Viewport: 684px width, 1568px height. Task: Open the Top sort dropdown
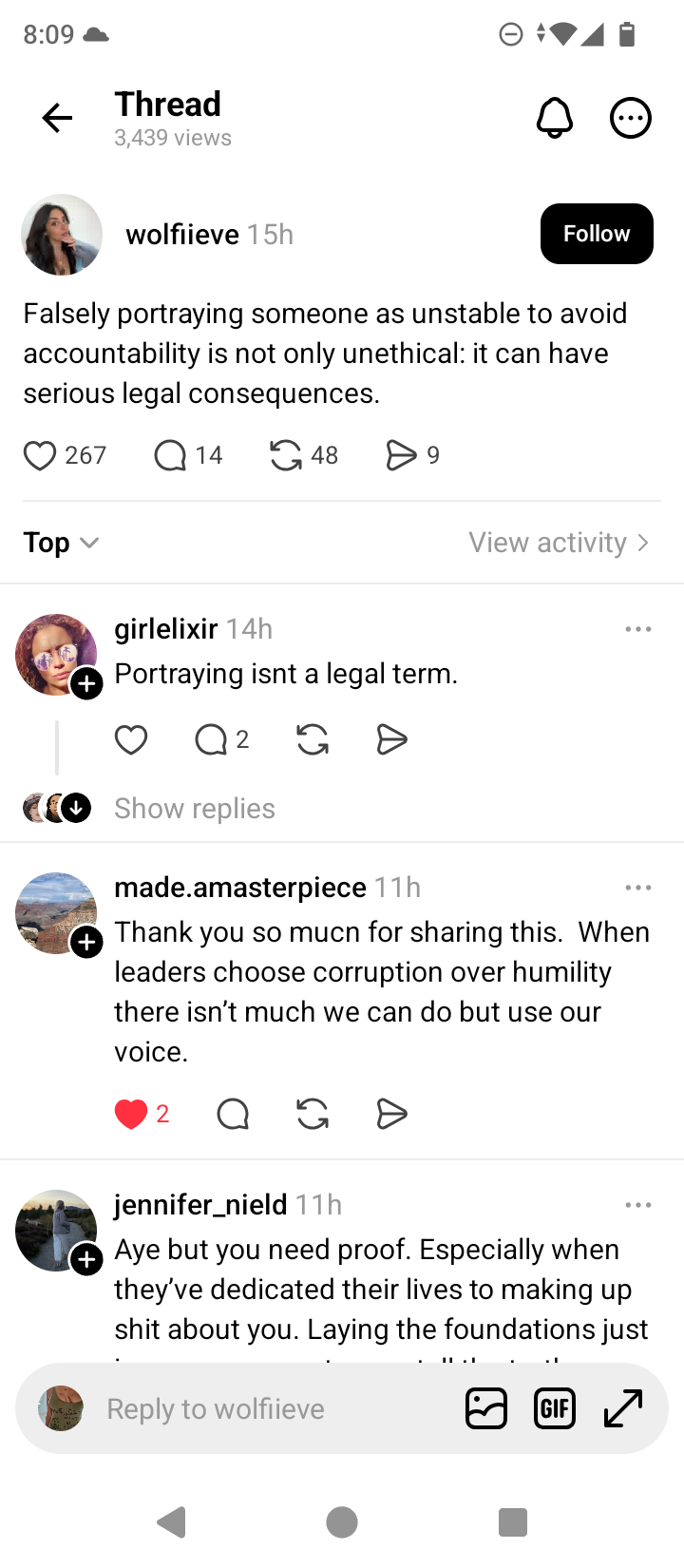tap(61, 543)
